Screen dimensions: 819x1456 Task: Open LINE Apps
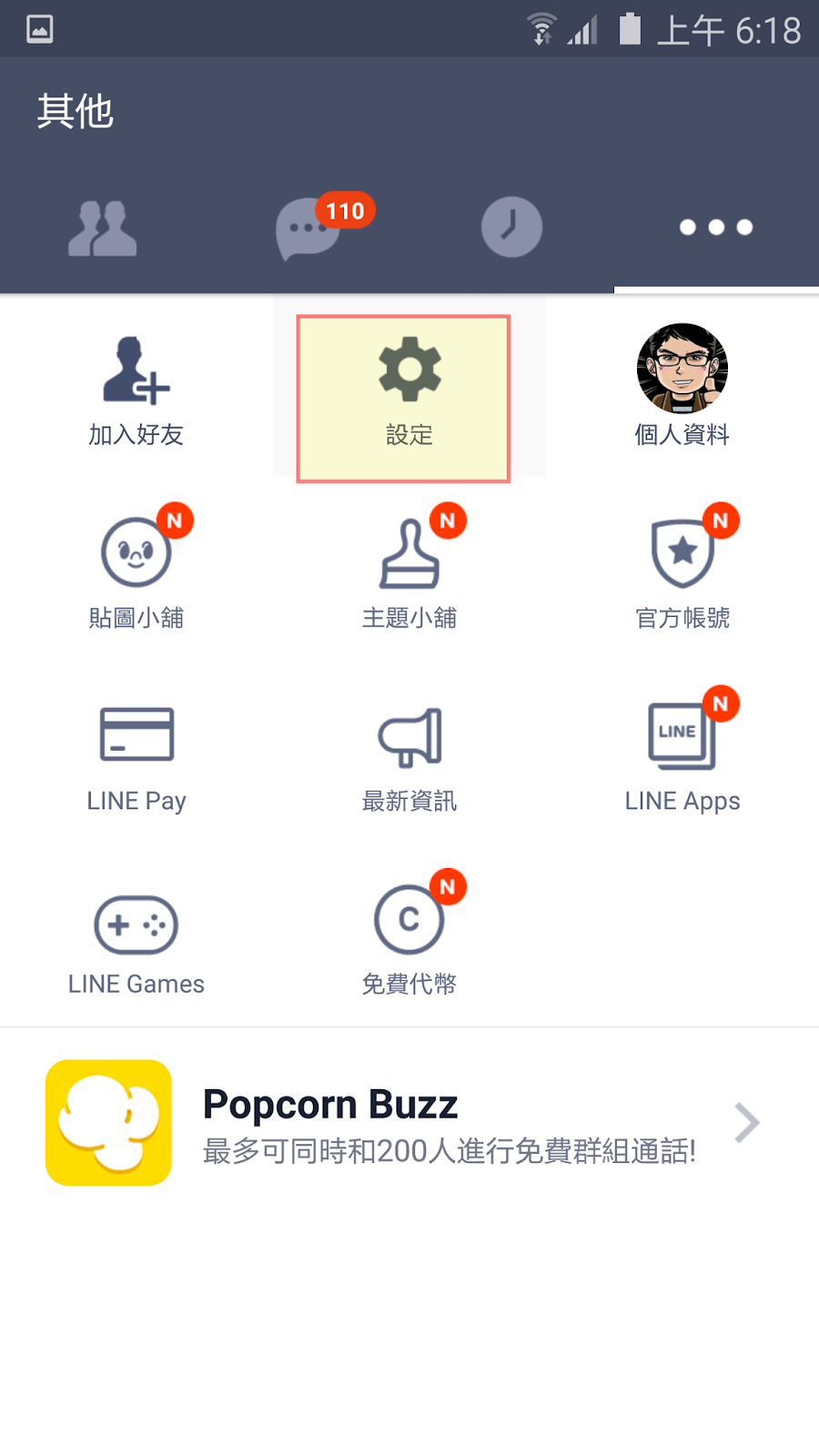click(x=682, y=755)
